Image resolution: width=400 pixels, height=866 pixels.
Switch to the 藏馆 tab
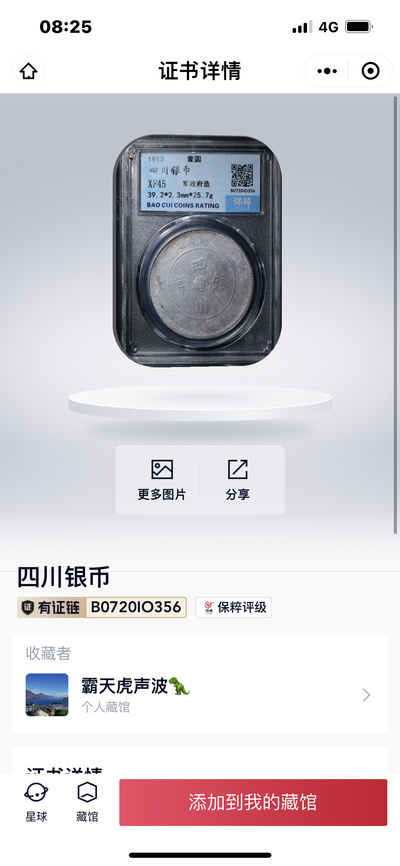pyautogui.click(x=87, y=802)
